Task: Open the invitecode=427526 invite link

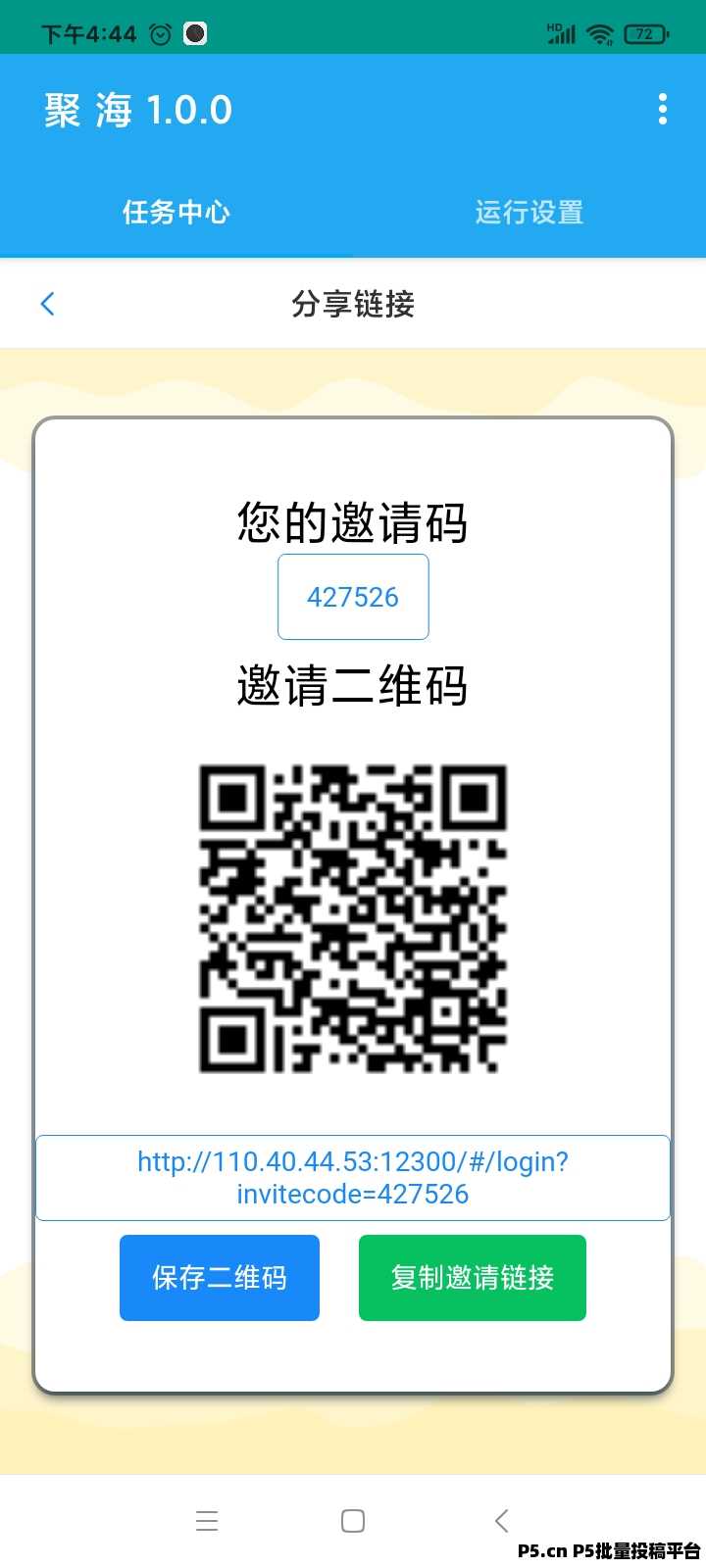Action: tap(353, 1178)
